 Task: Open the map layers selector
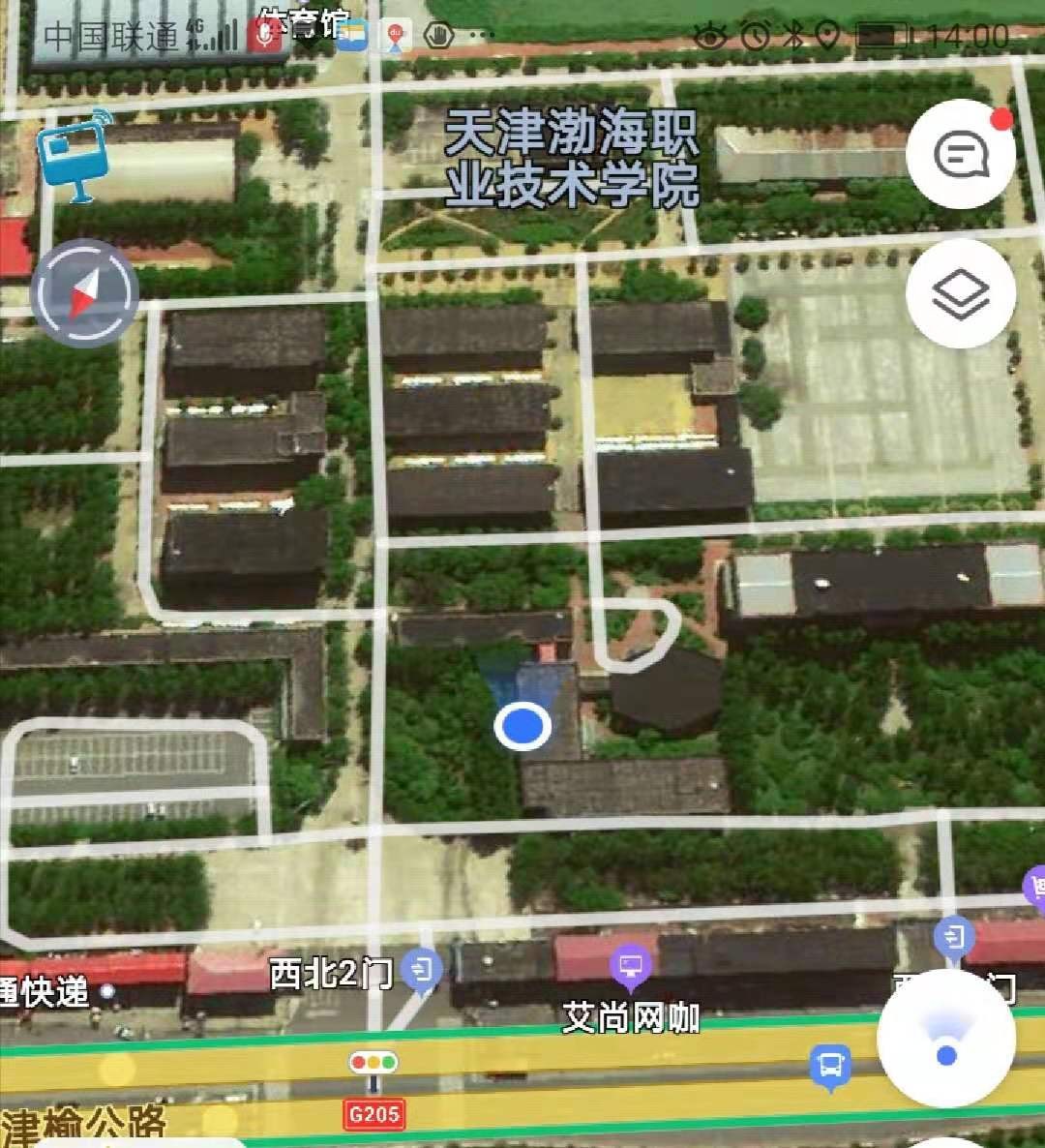(x=960, y=294)
